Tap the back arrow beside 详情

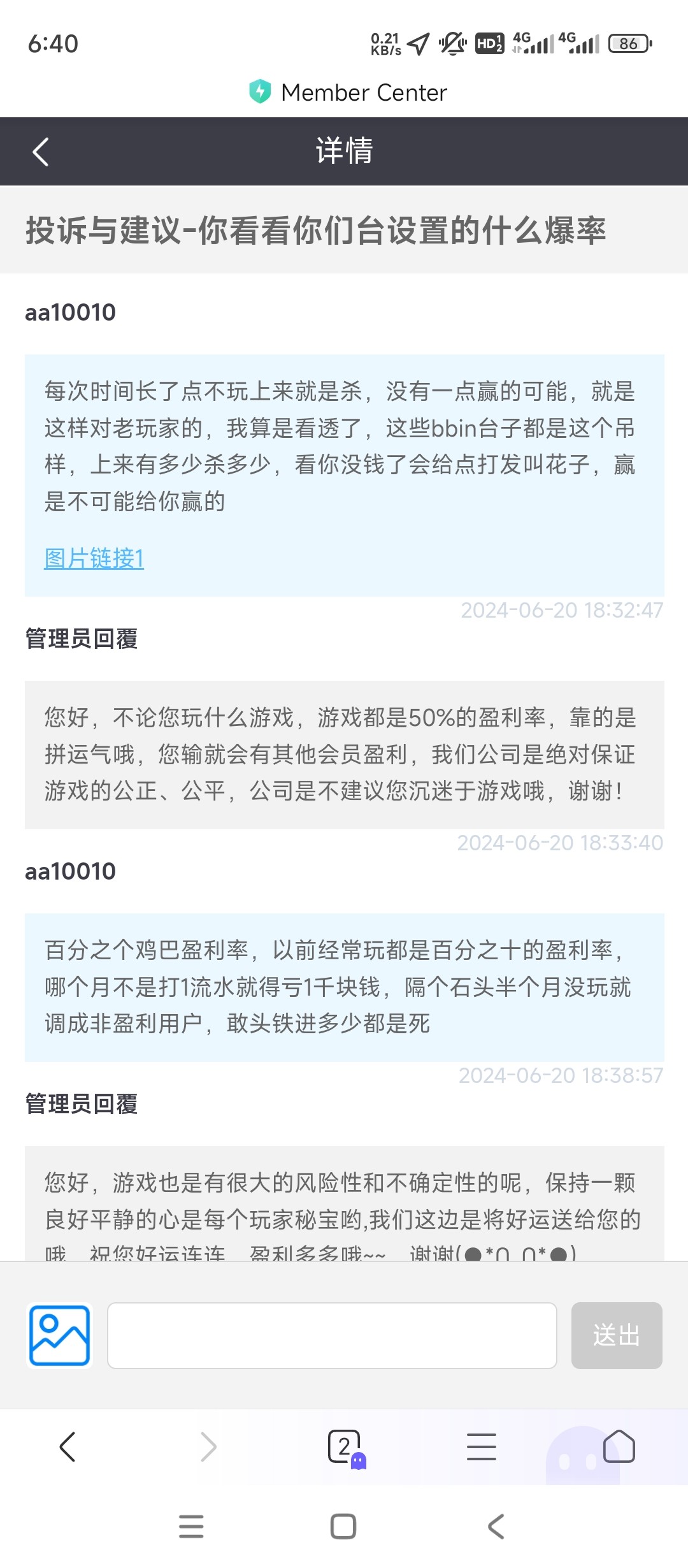tap(41, 151)
